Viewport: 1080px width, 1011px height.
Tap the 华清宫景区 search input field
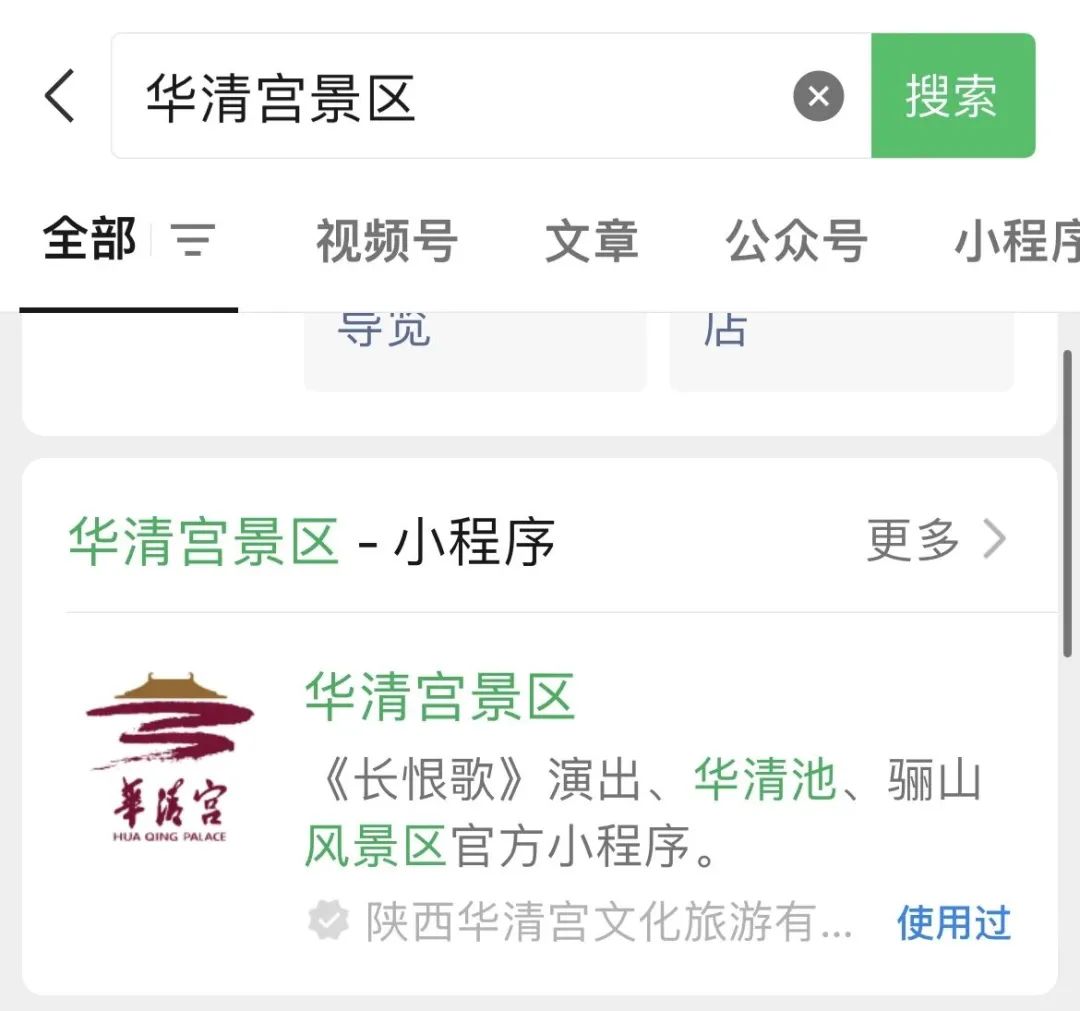click(x=450, y=97)
